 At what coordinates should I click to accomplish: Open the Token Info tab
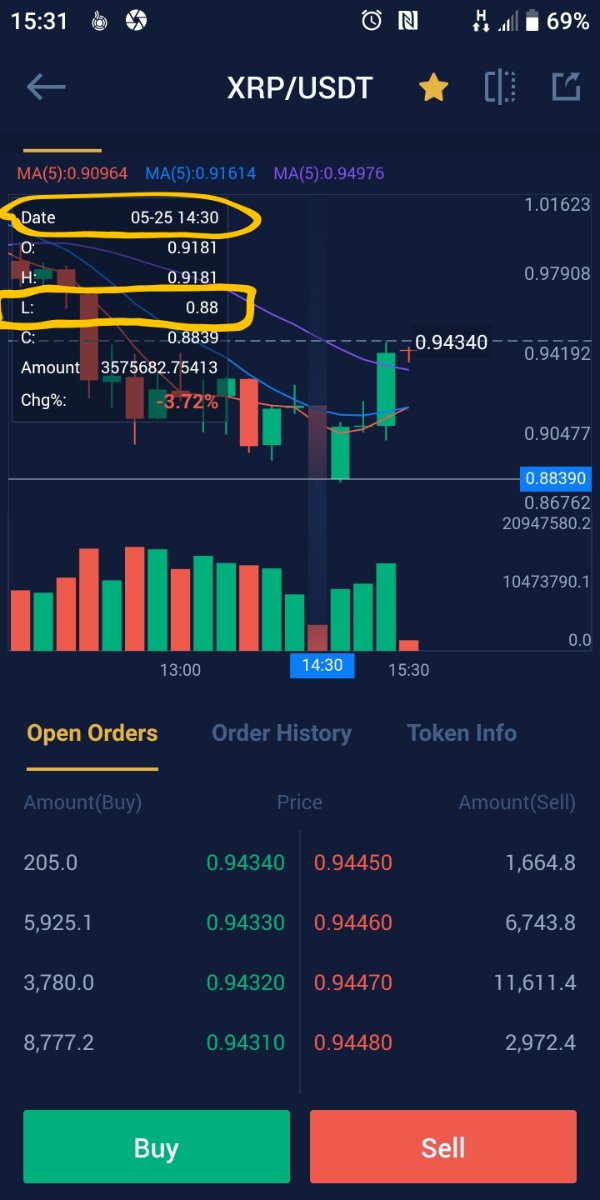pyautogui.click(x=461, y=733)
